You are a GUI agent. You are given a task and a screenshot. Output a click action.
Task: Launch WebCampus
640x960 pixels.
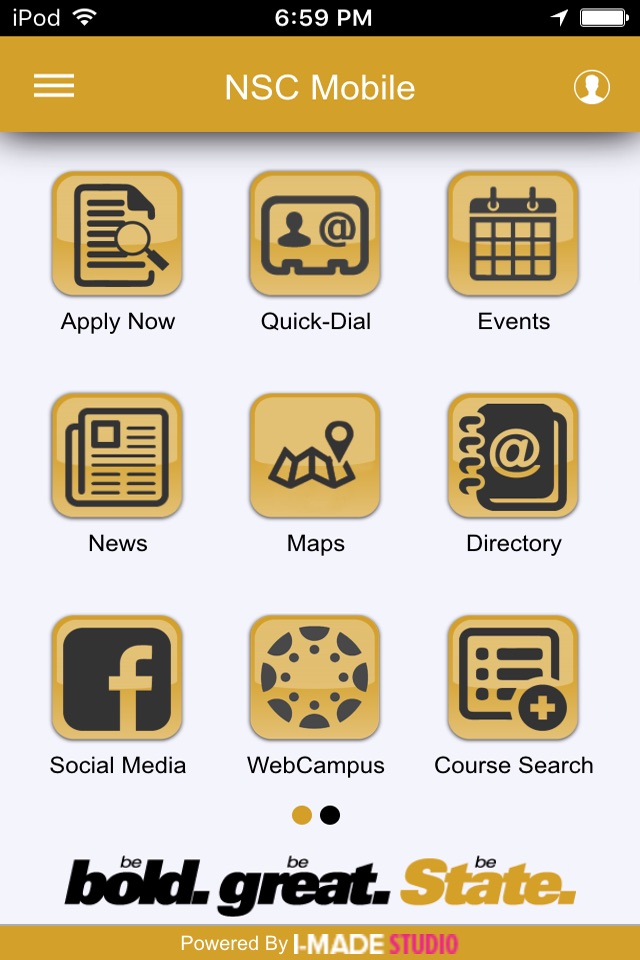[x=315, y=678]
